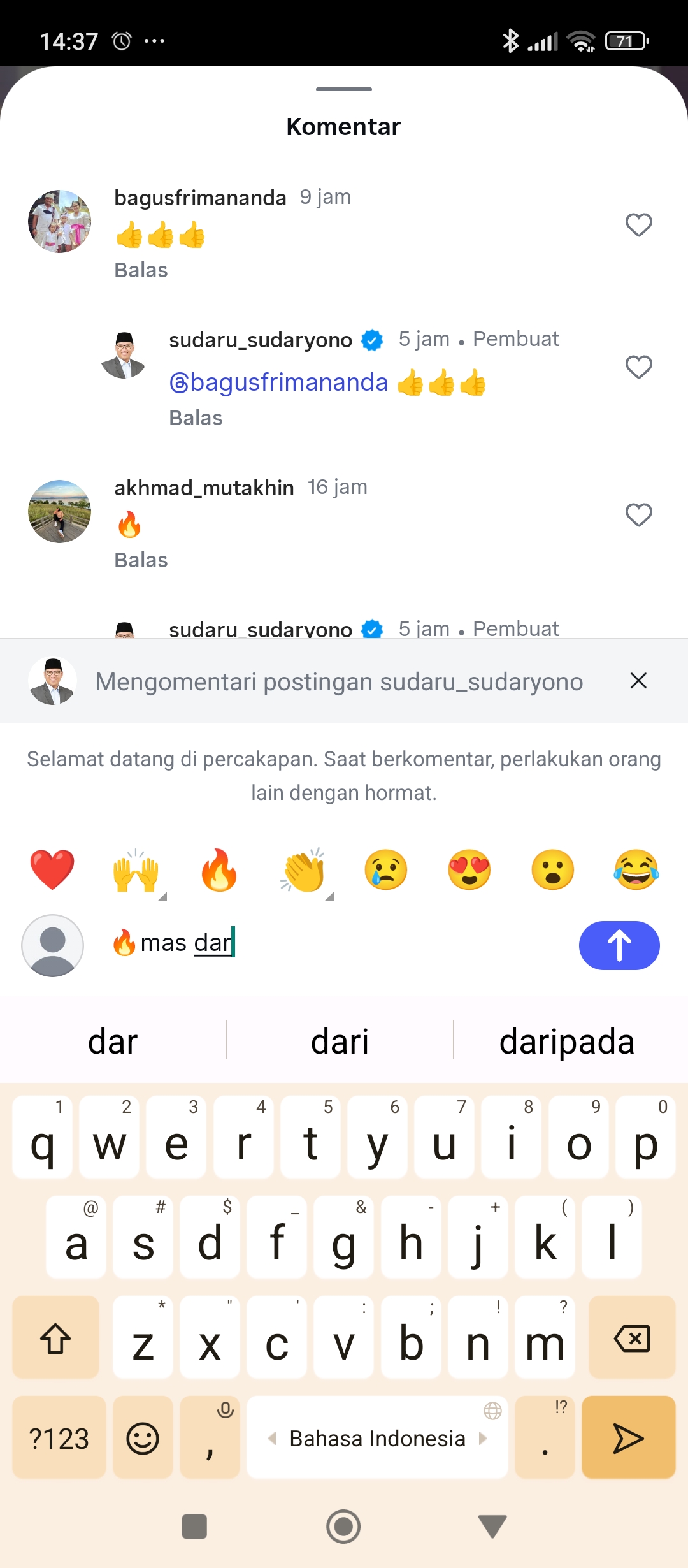
Task: Delete a character with the backspace key
Action: click(631, 1338)
